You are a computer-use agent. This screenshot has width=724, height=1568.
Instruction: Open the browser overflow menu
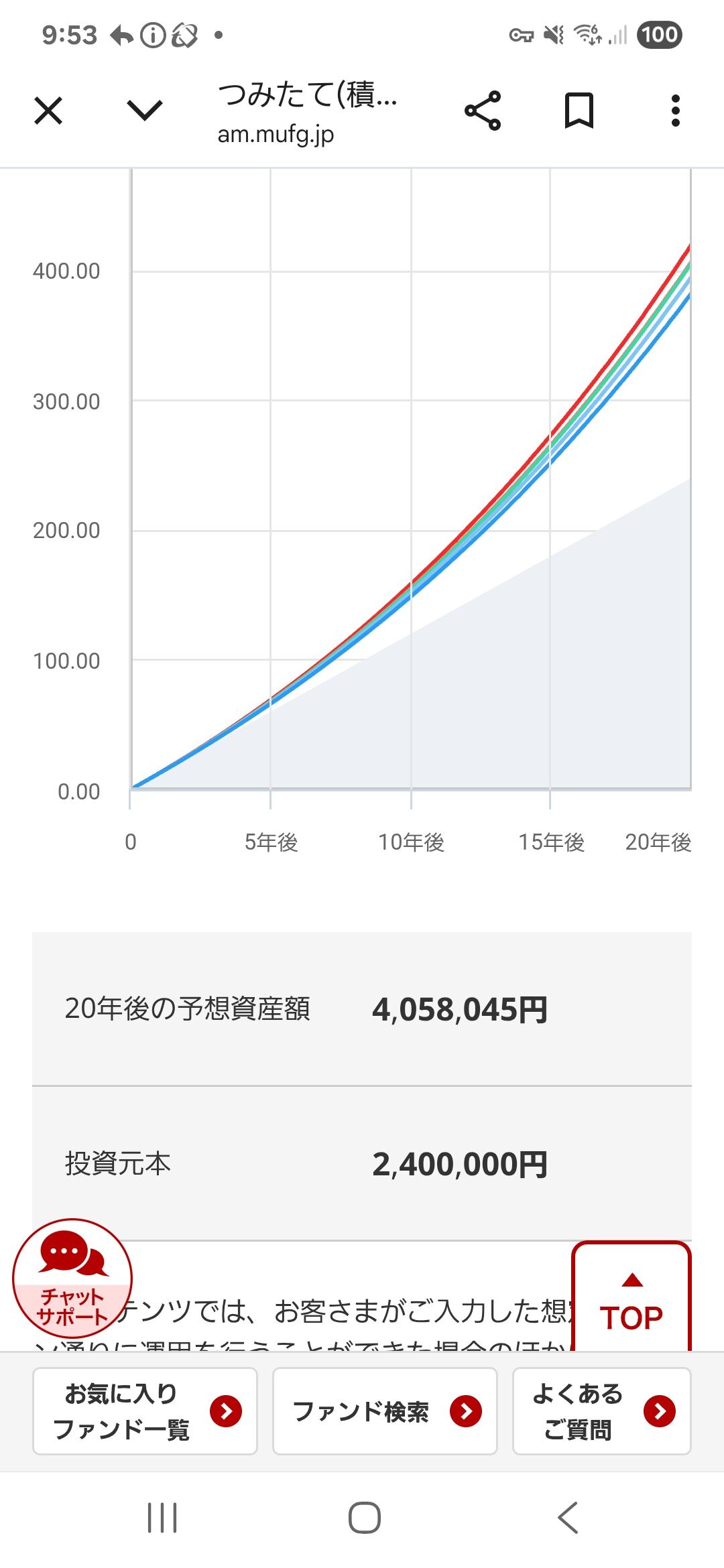(675, 111)
